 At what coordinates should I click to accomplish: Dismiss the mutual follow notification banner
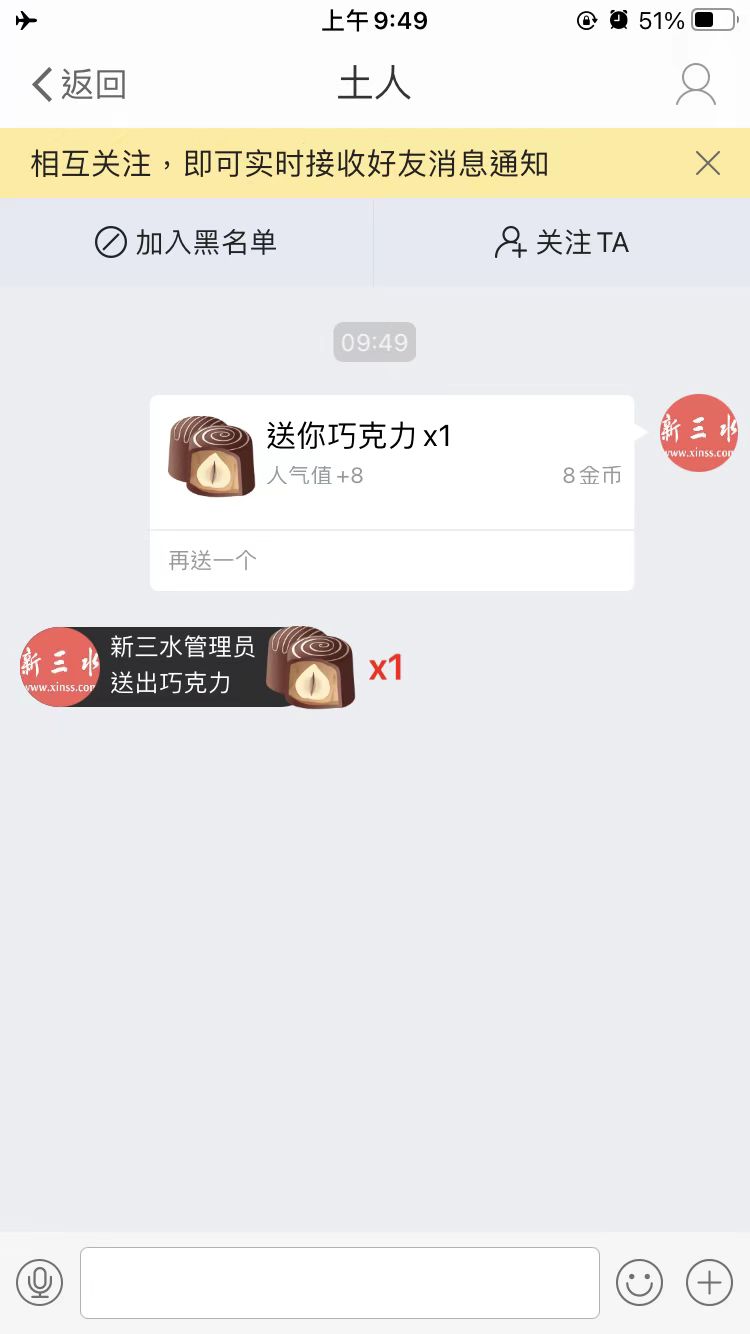pyautogui.click(x=708, y=163)
